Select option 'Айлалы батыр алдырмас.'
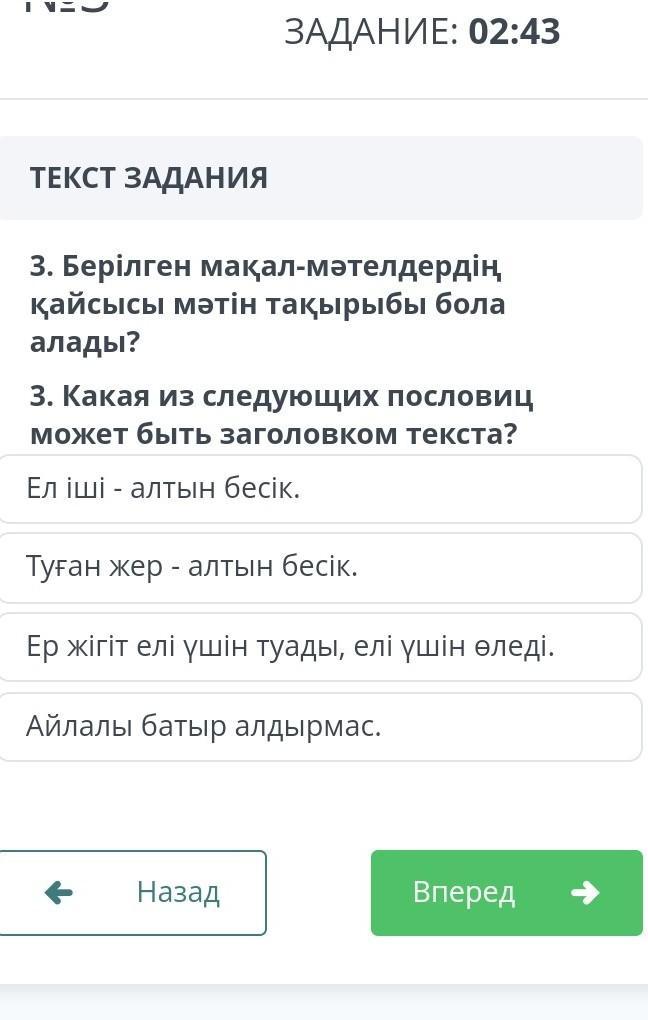This screenshot has height=1020, width=648. click(x=320, y=727)
